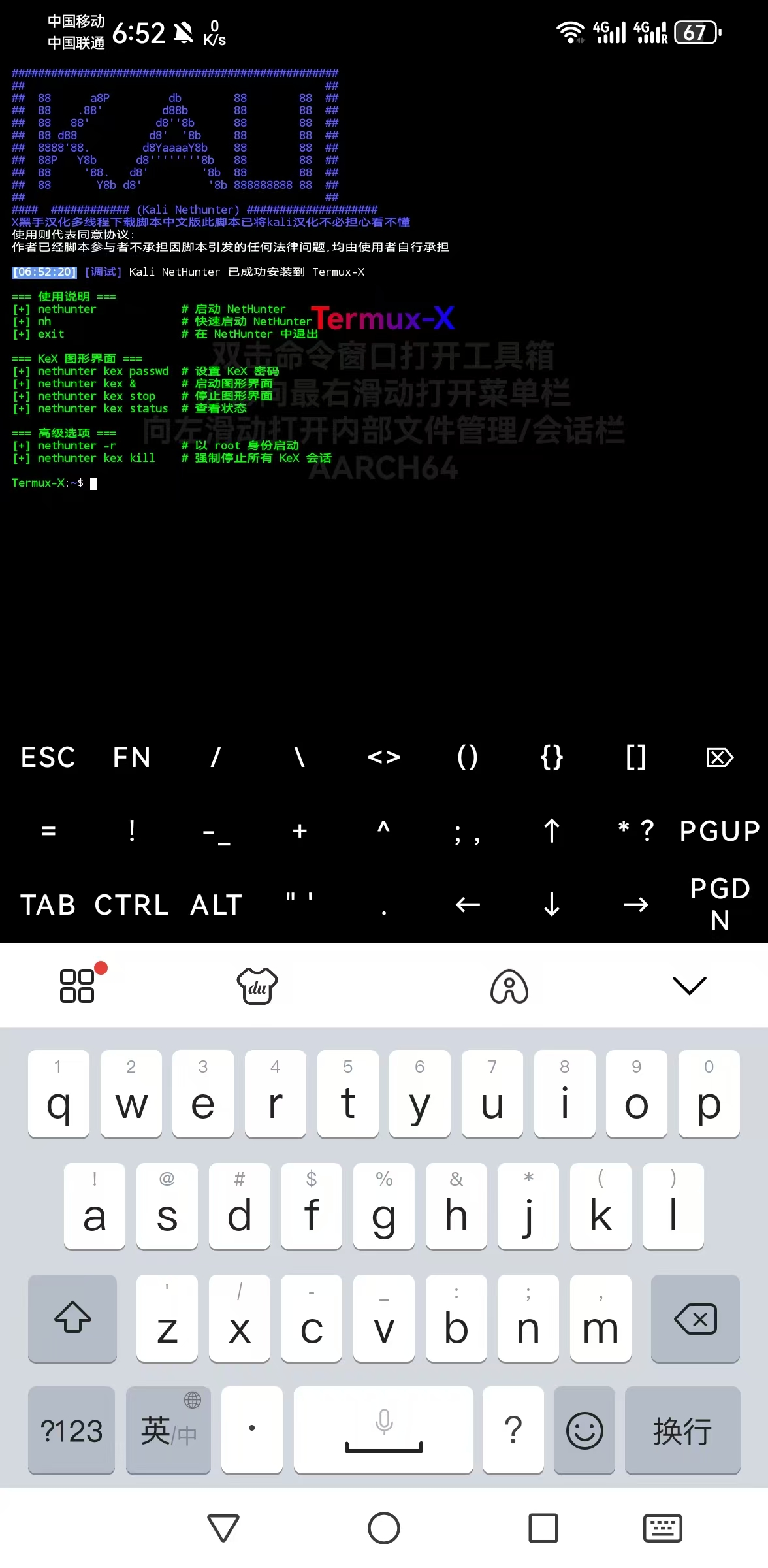Switch to ?123 symbols layout

(72, 1431)
